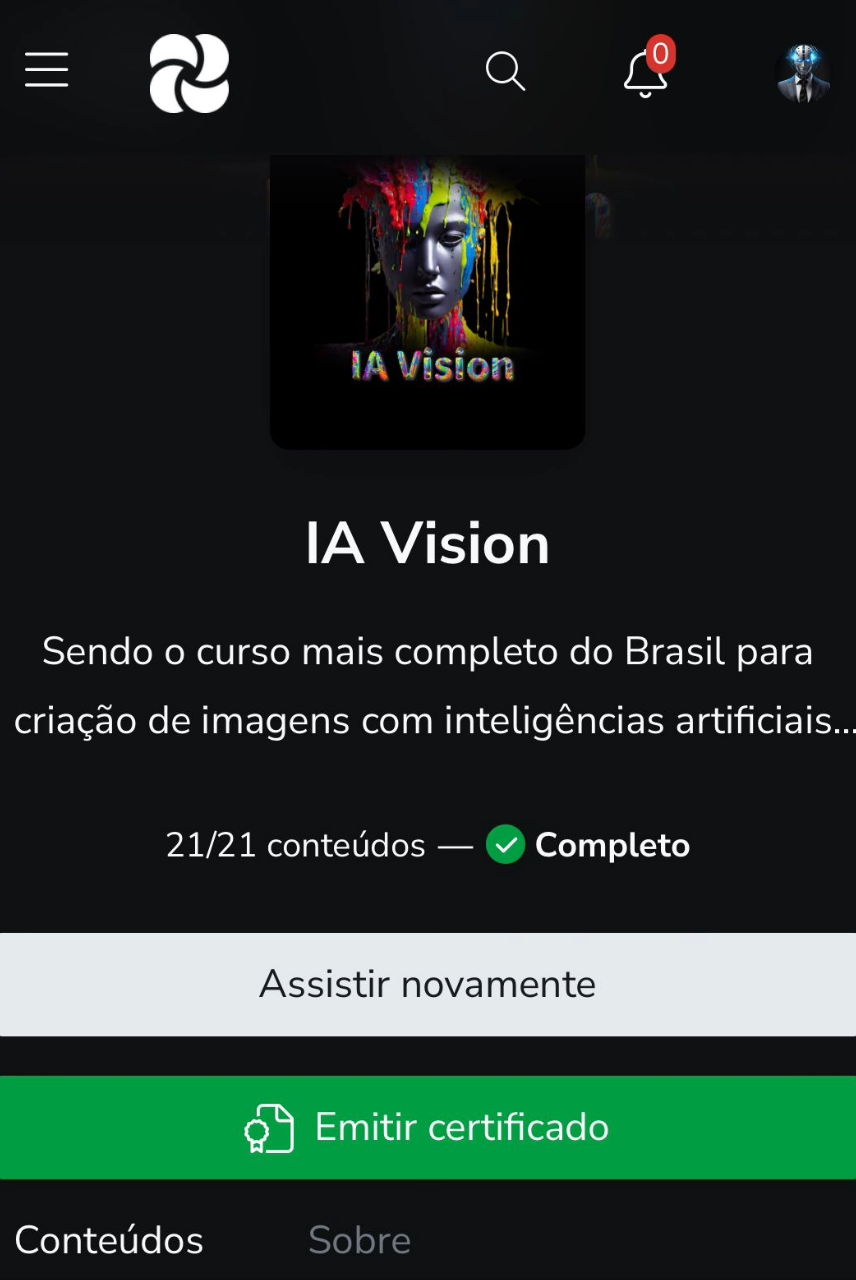Open the search magnifier
856x1280 pixels.
click(505, 72)
